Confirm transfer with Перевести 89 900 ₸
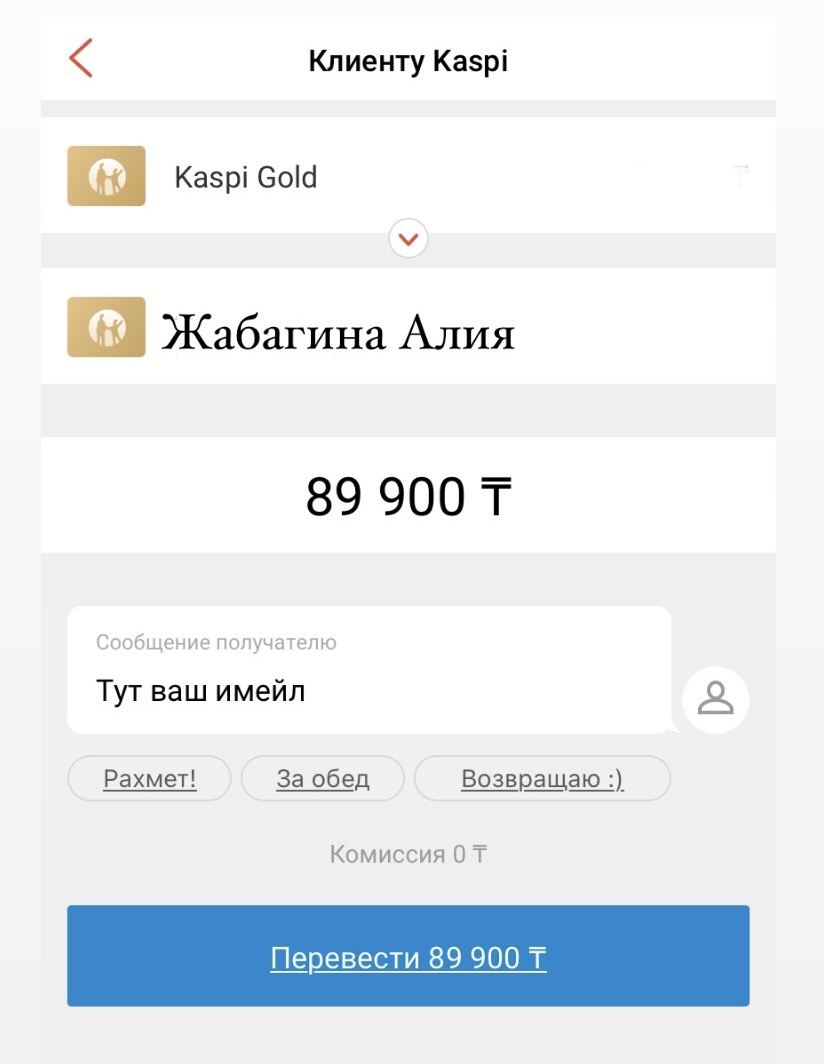This screenshot has height=1064, width=824. pos(408,957)
